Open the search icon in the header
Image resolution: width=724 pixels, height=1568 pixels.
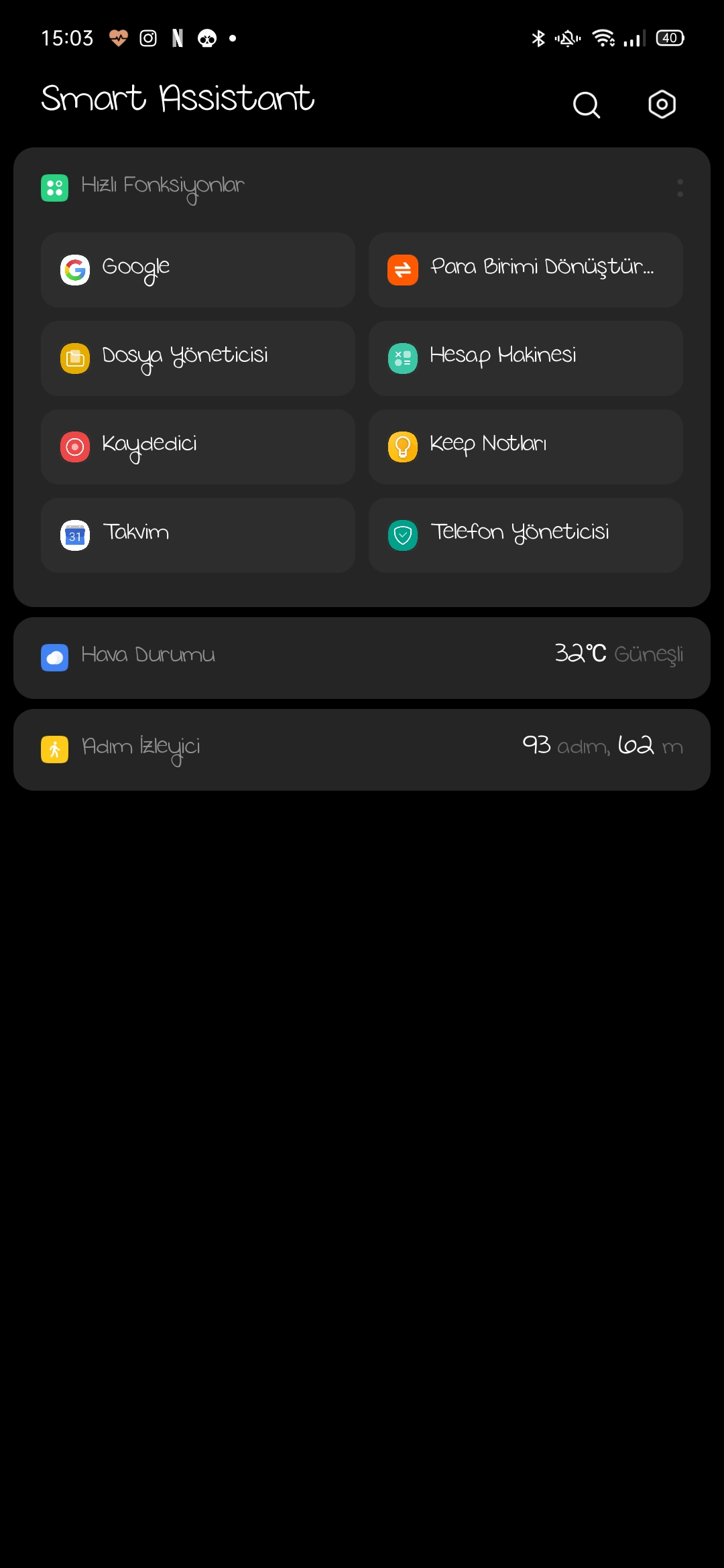click(x=587, y=105)
